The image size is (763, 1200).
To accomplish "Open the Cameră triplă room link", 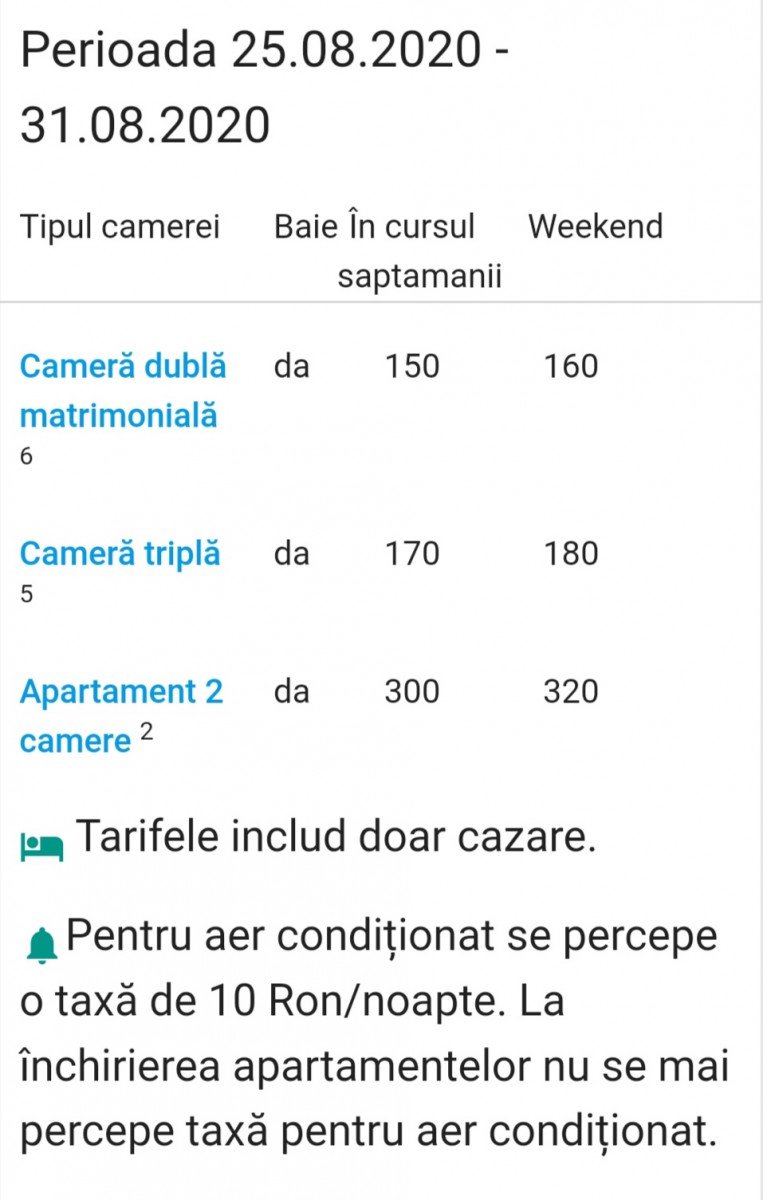I will (120, 553).
